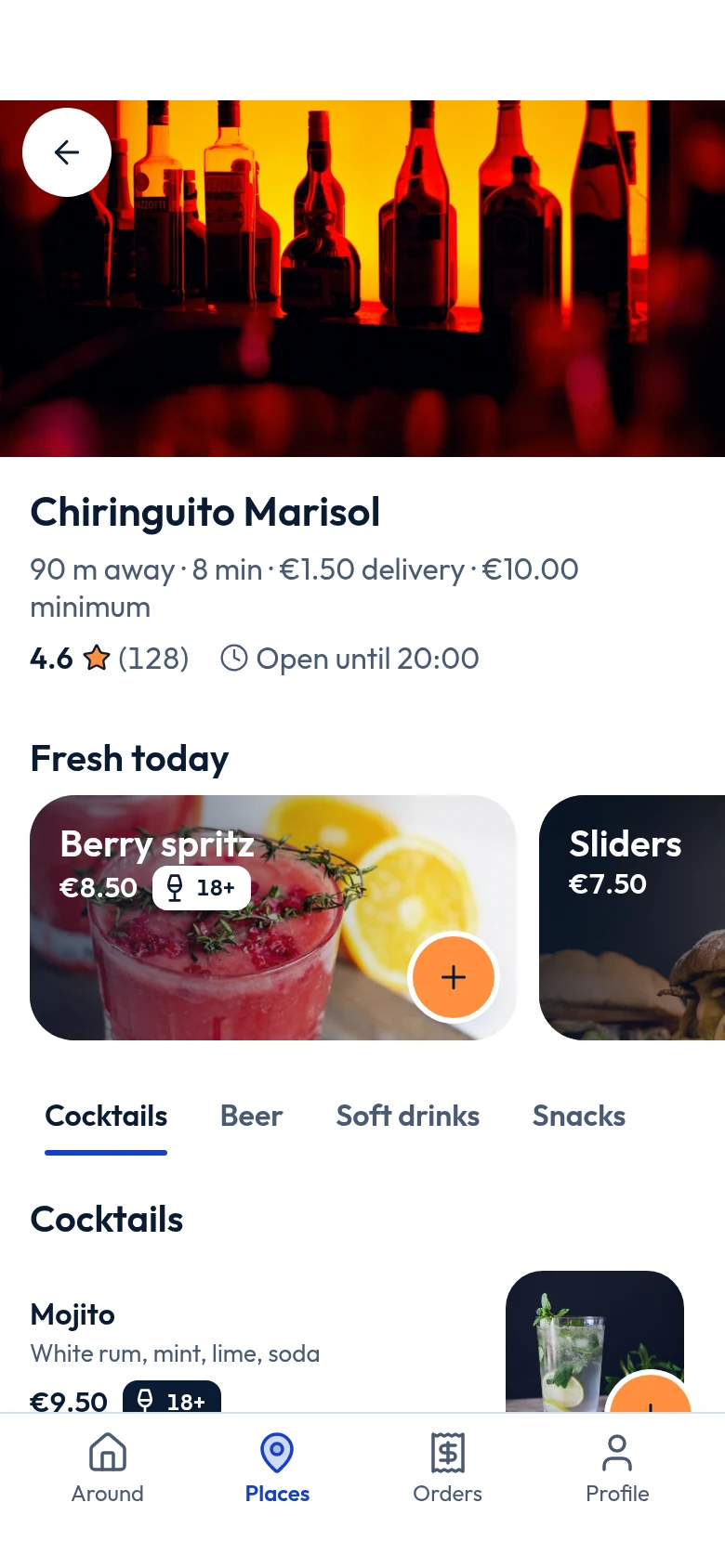The image size is (725, 1568).
Task: Select the Cocktails category tab
Action: [106, 1117]
